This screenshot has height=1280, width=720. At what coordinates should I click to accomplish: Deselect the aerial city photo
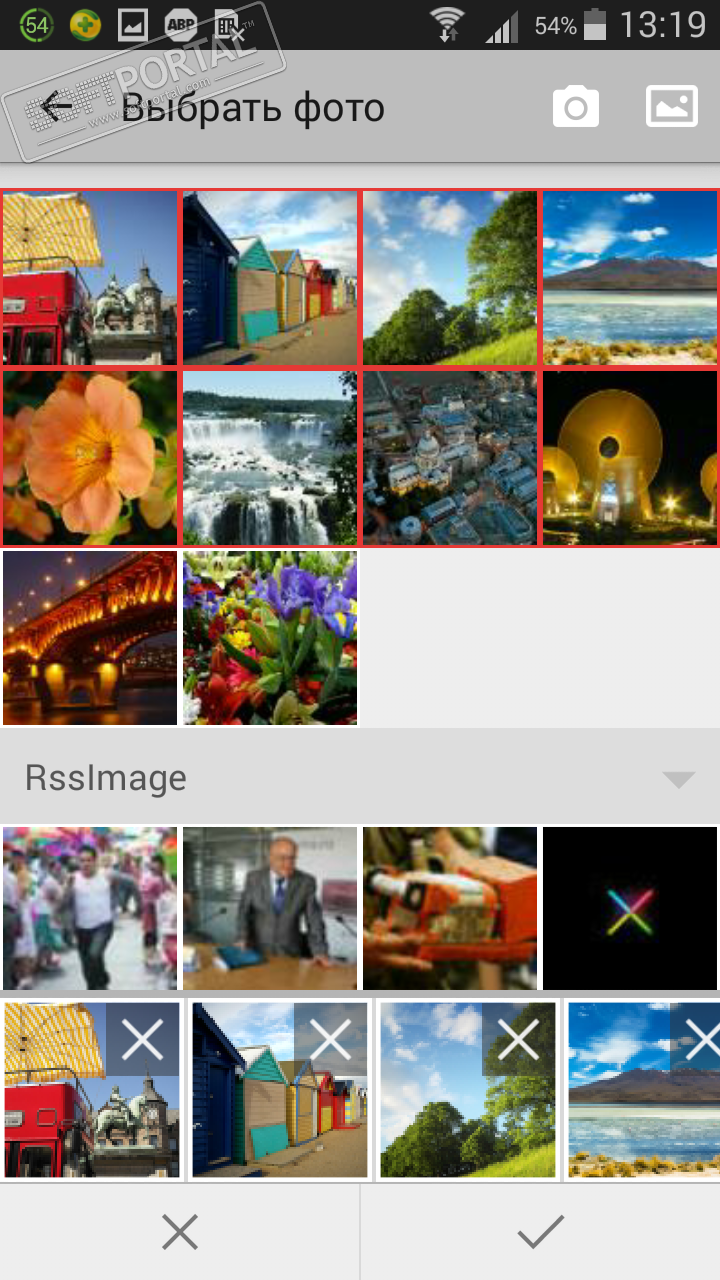[x=450, y=458]
